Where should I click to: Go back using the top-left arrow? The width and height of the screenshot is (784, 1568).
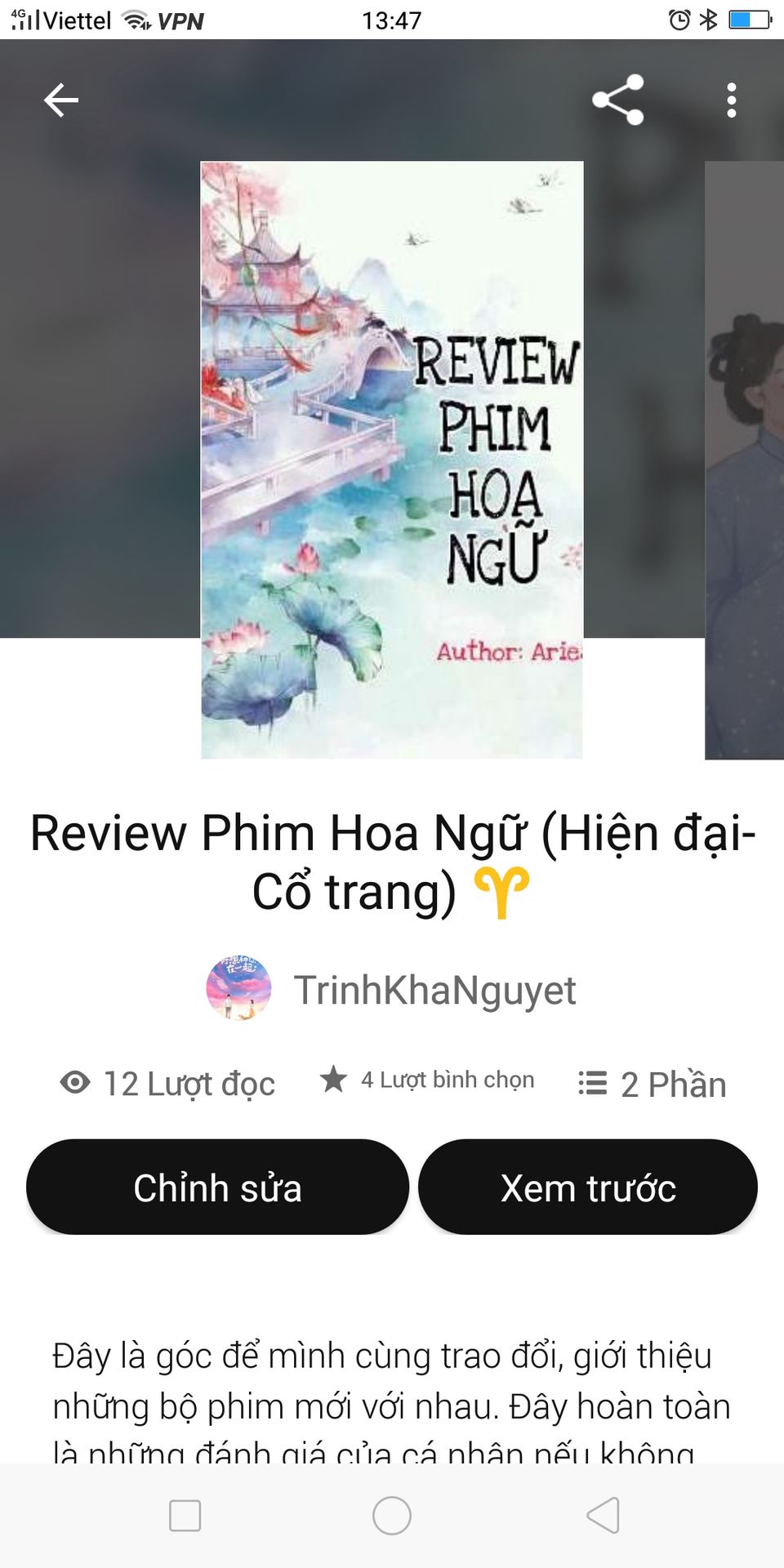[x=61, y=100]
